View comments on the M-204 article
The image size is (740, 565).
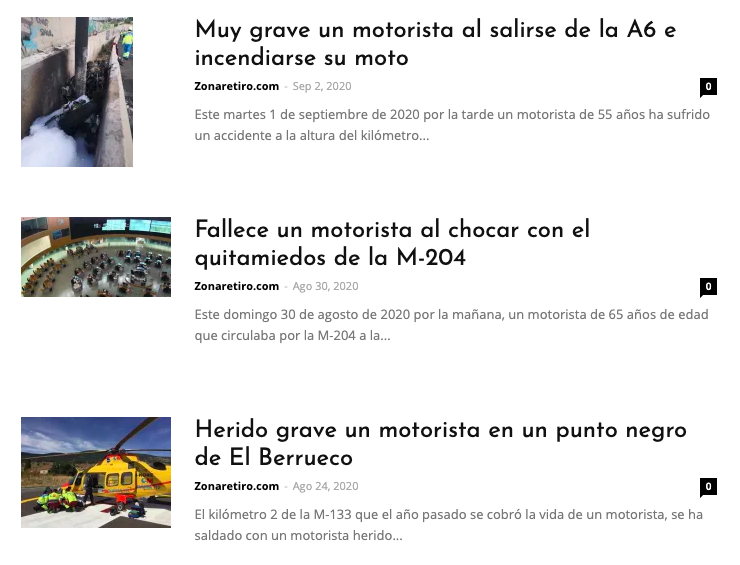708,287
